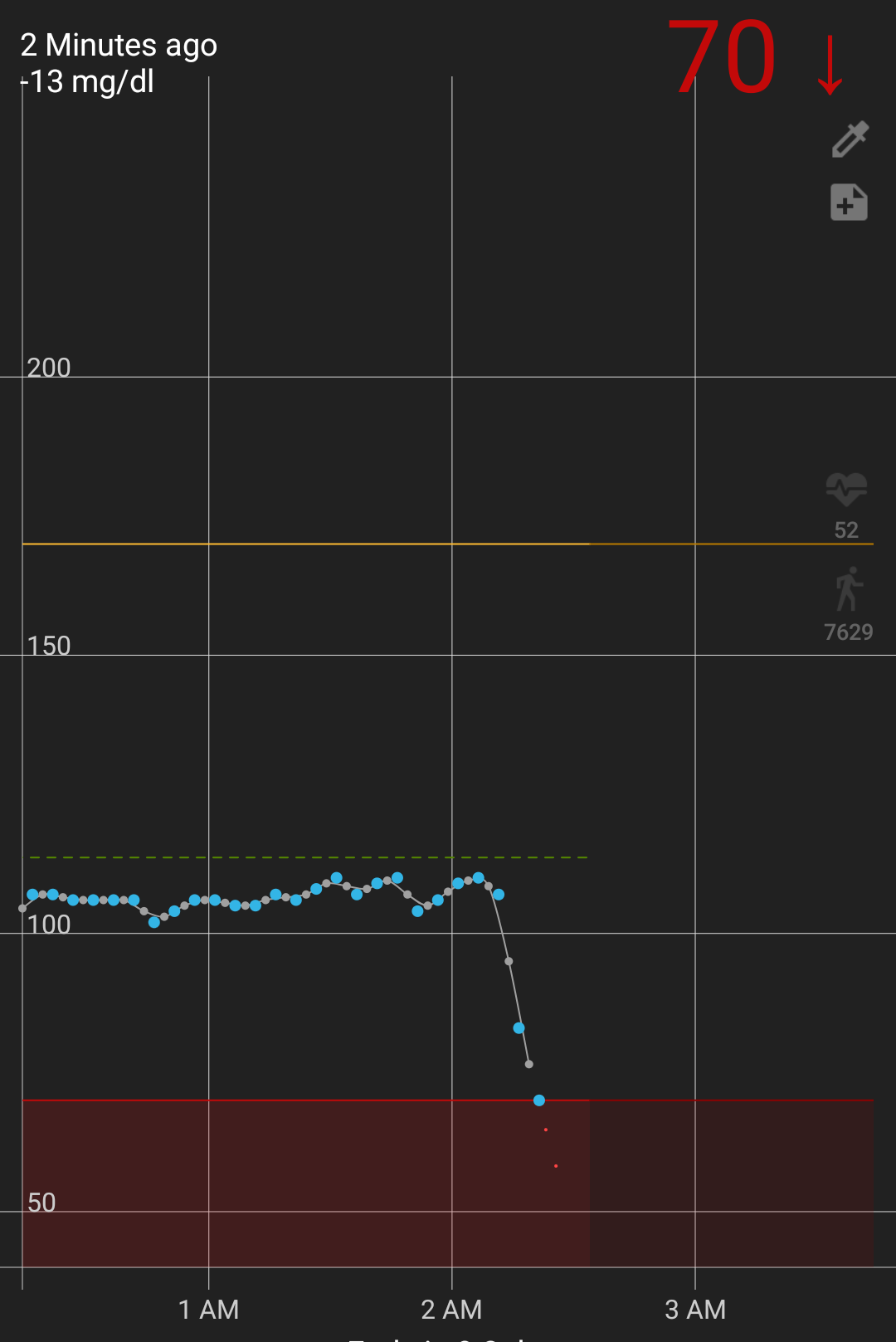
Task: Add a new note
Action: coord(849,203)
